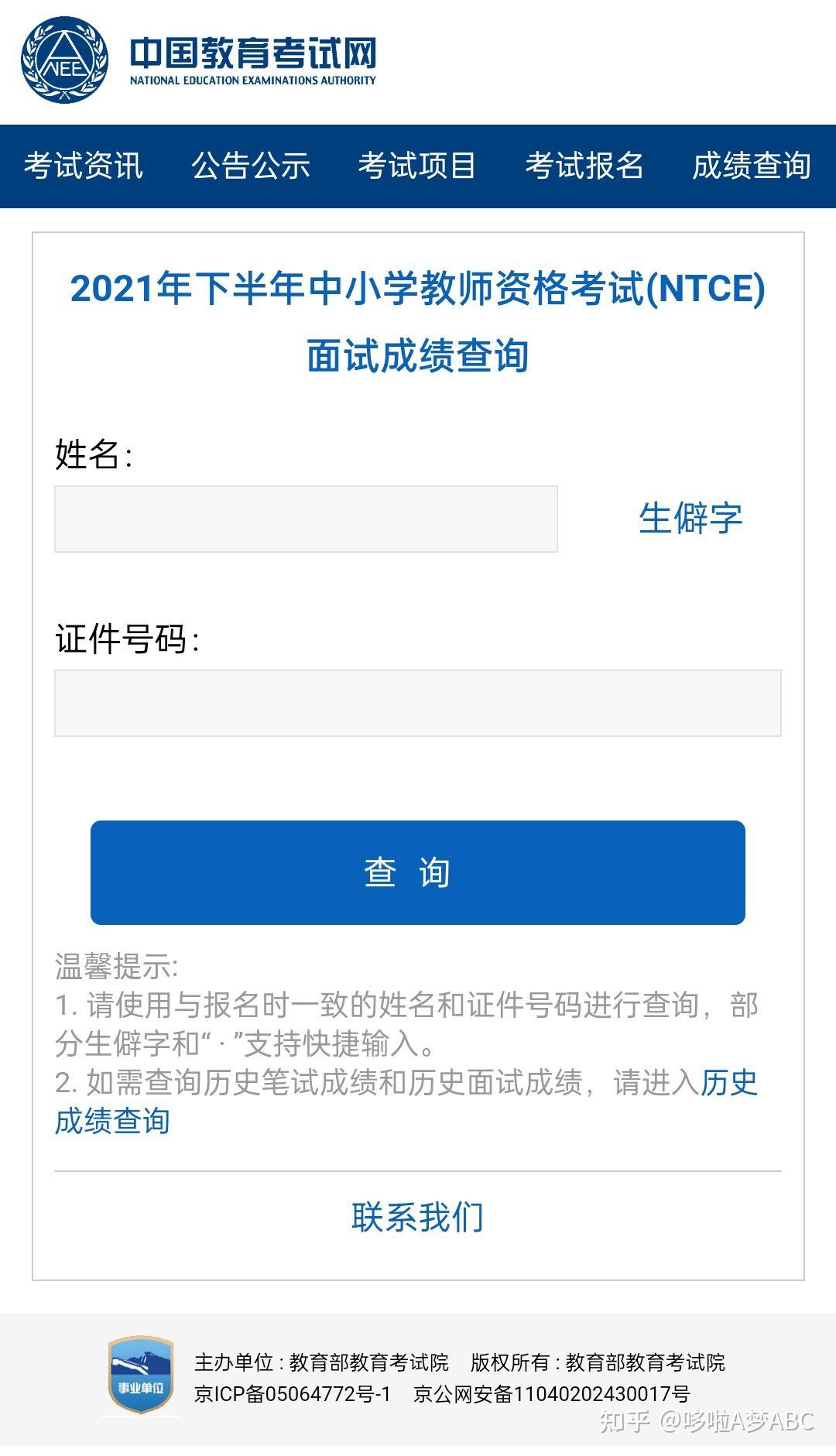Click the 证件号码 ID number field

(x=418, y=703)
